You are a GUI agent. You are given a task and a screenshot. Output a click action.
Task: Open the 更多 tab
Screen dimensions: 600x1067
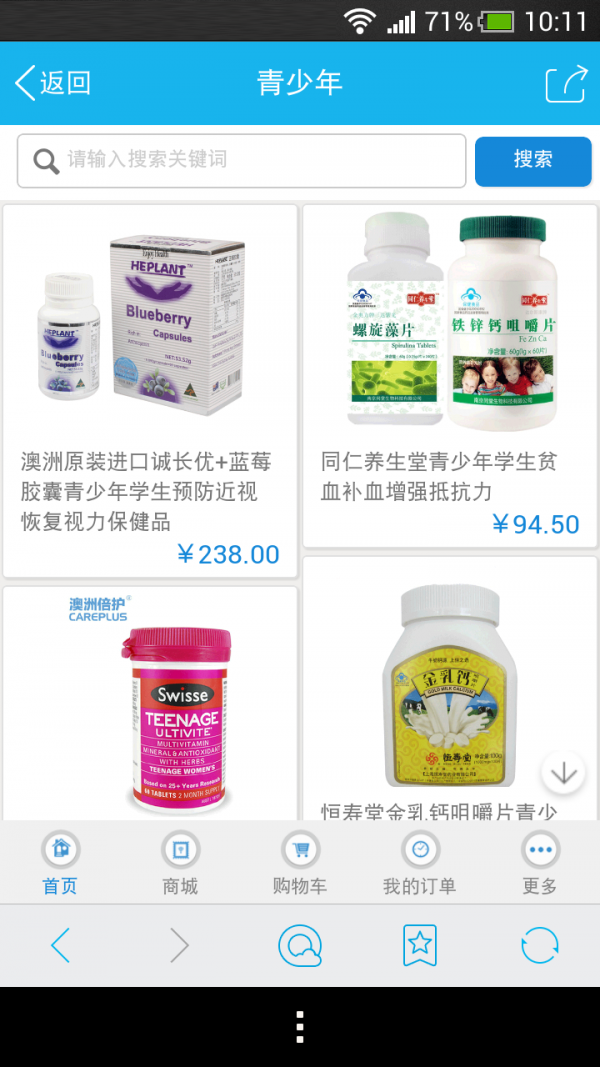click(x=540, y=864)
